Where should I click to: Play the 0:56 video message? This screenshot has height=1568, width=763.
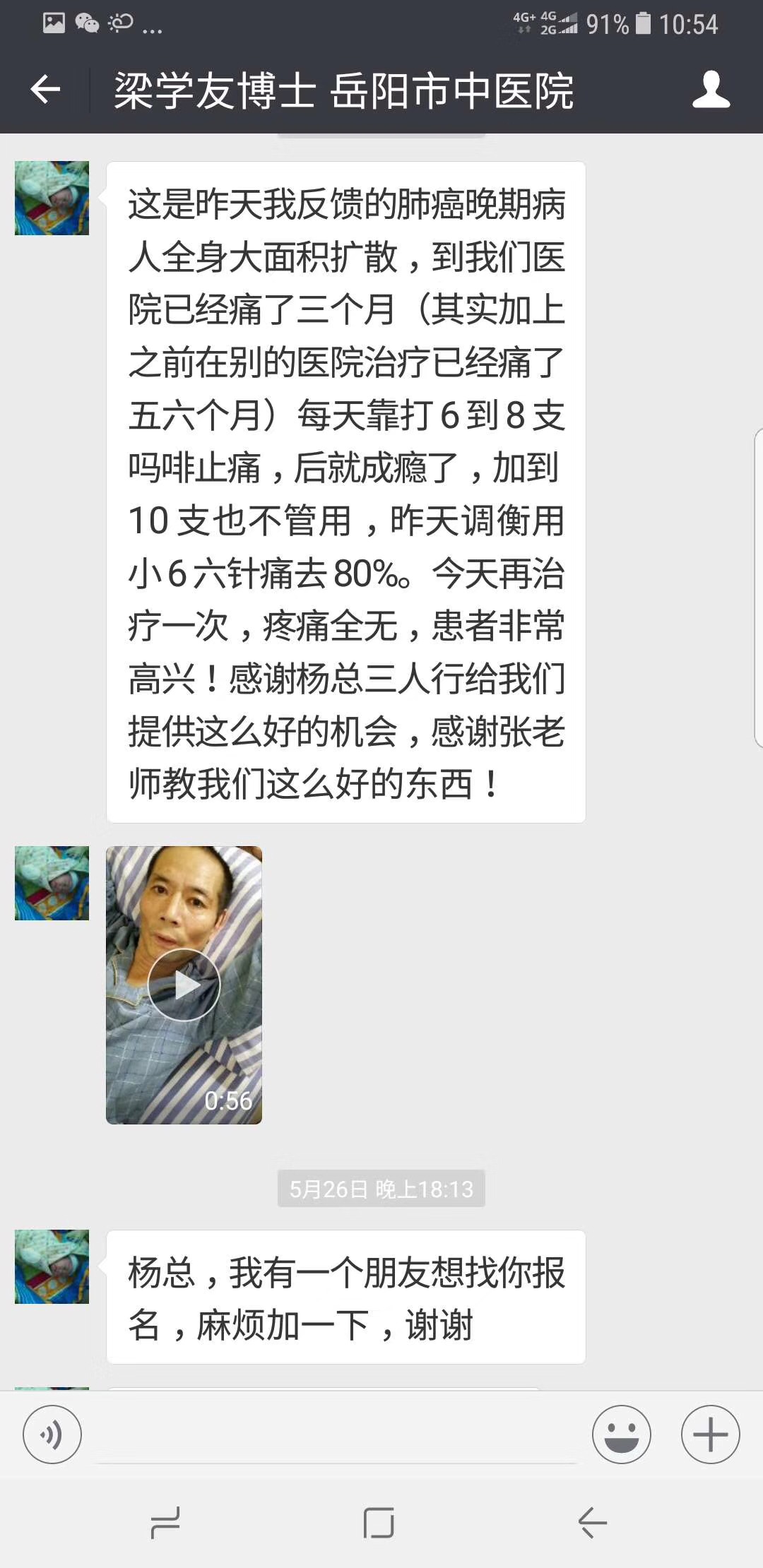pos(184,985)
